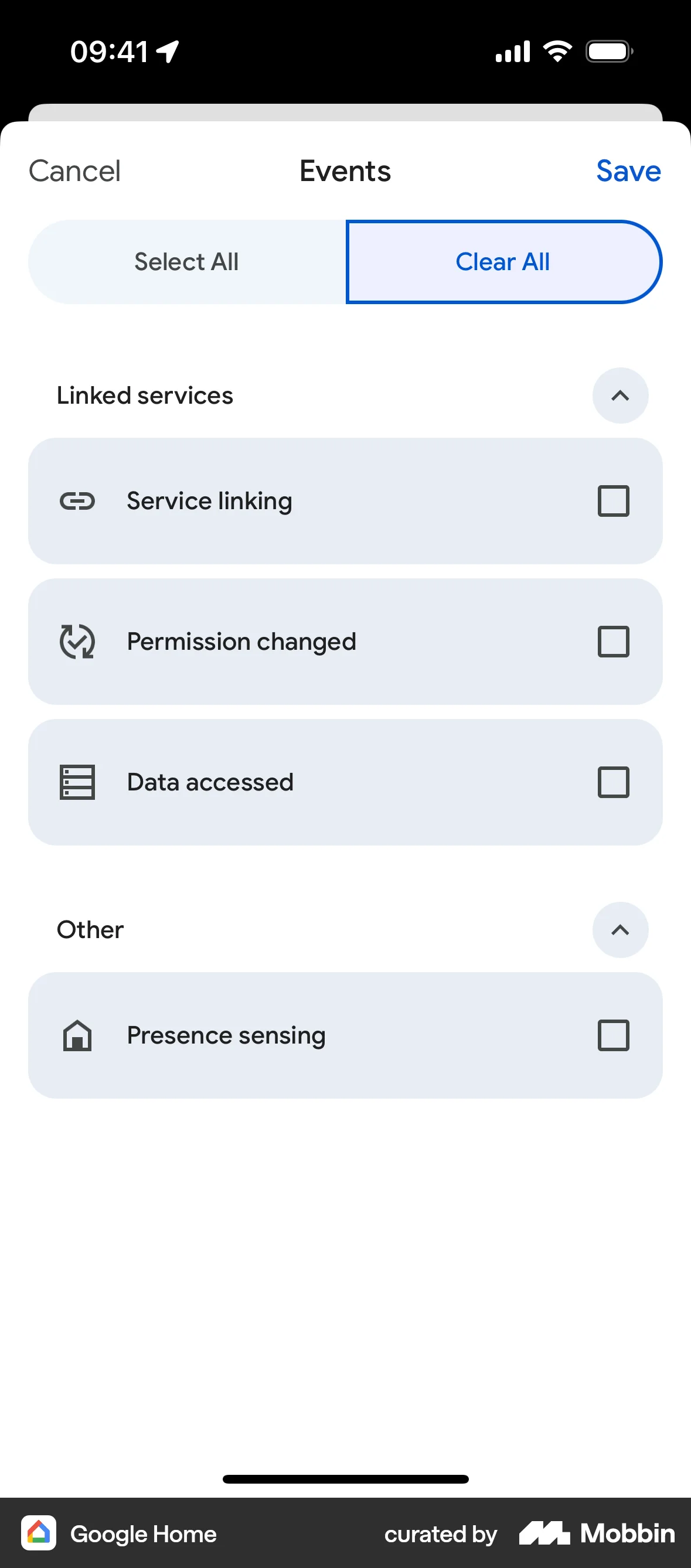
Task: Save the event selections
Action: coord(629,171)
